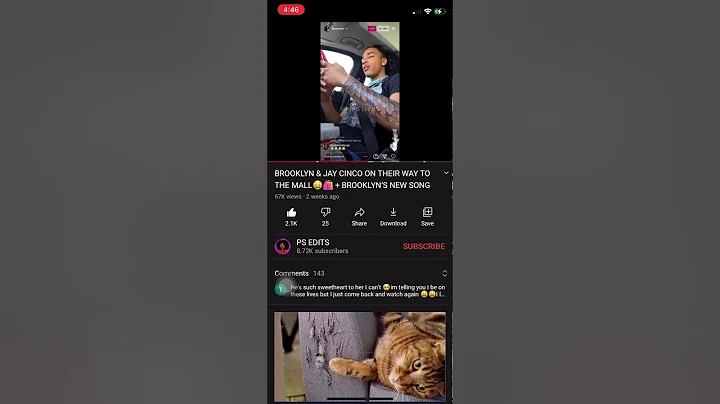Screen dimensions: 720x404
Task: Download the video
Action: tap(393, 217)
